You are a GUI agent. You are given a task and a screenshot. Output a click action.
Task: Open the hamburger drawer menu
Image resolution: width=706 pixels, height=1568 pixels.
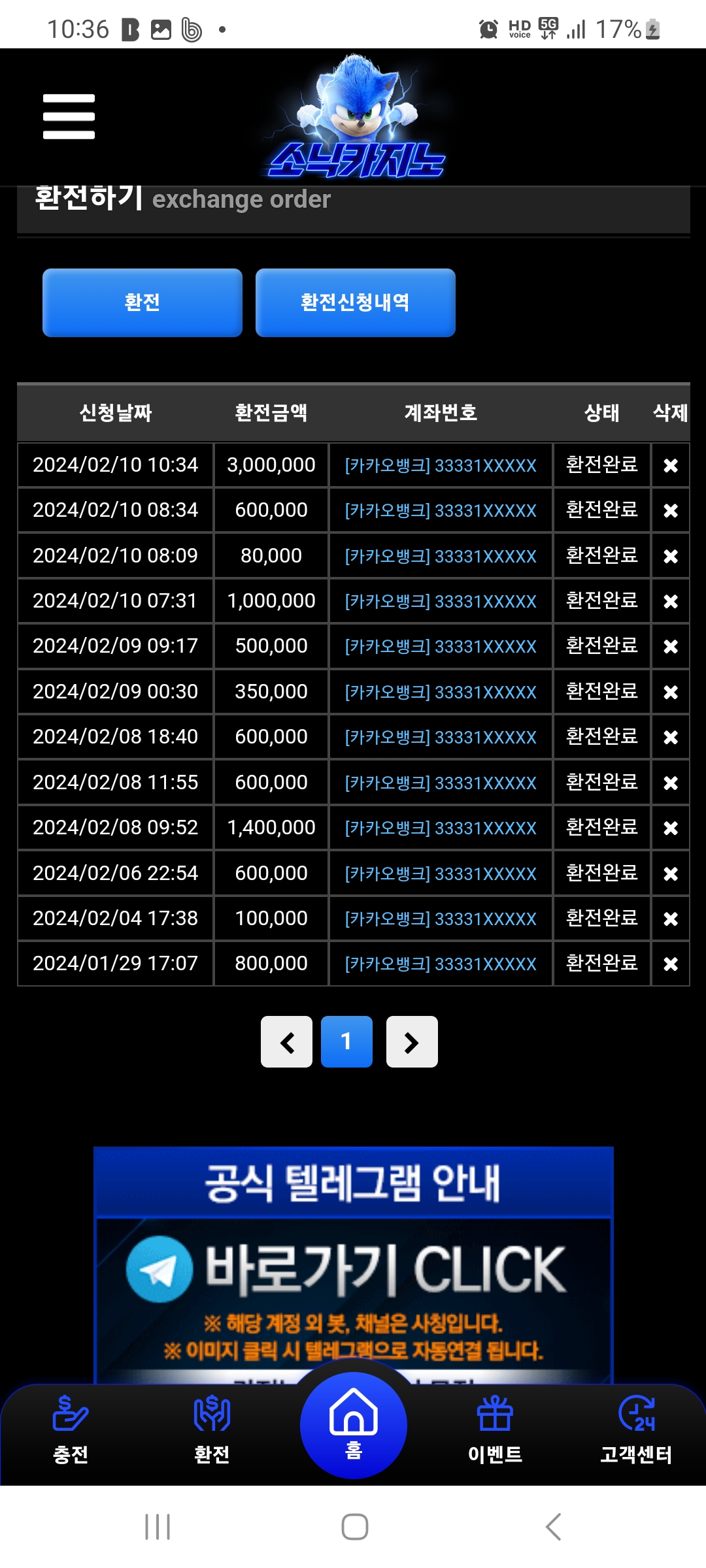(x=69, y=116)
